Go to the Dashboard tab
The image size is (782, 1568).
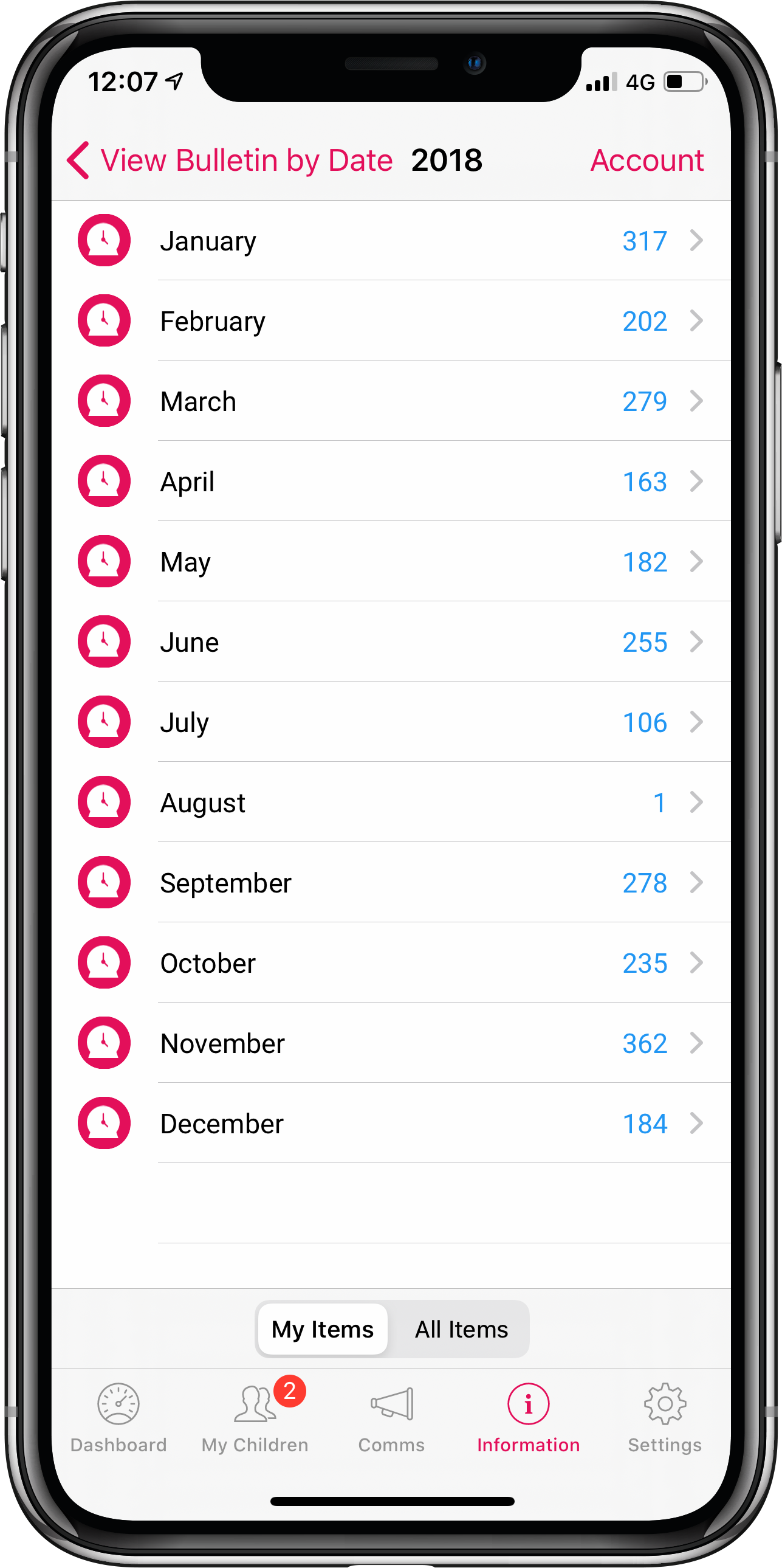(118, 1419)
